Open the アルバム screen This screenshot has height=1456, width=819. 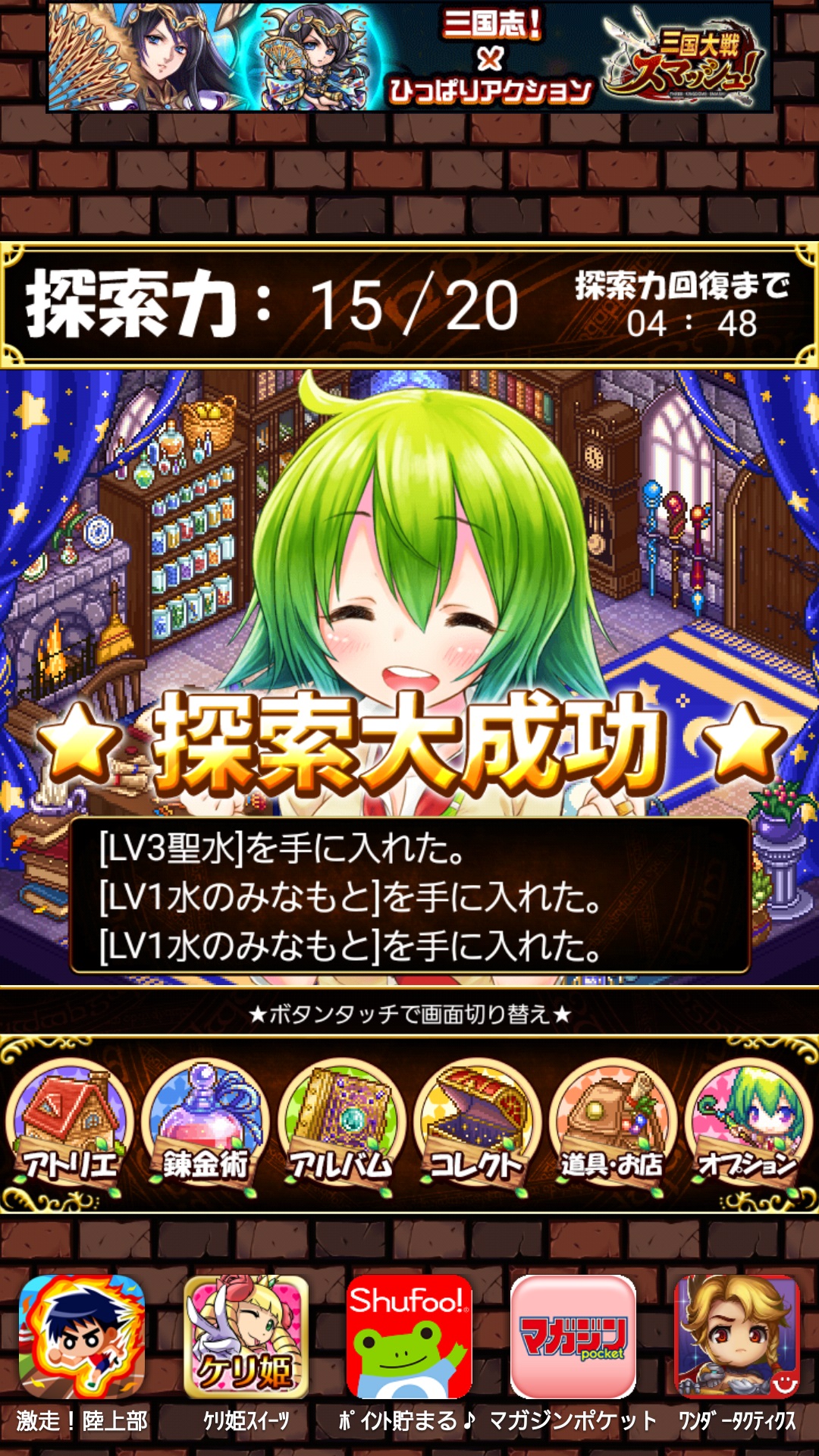tap(341, 1125)
